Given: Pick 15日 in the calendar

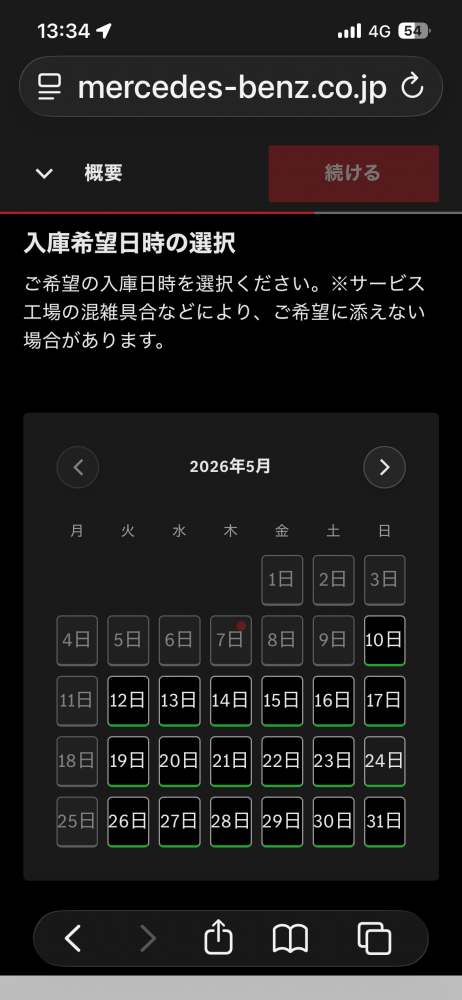Looking at the screenshot, I should (x=282, y=701).
